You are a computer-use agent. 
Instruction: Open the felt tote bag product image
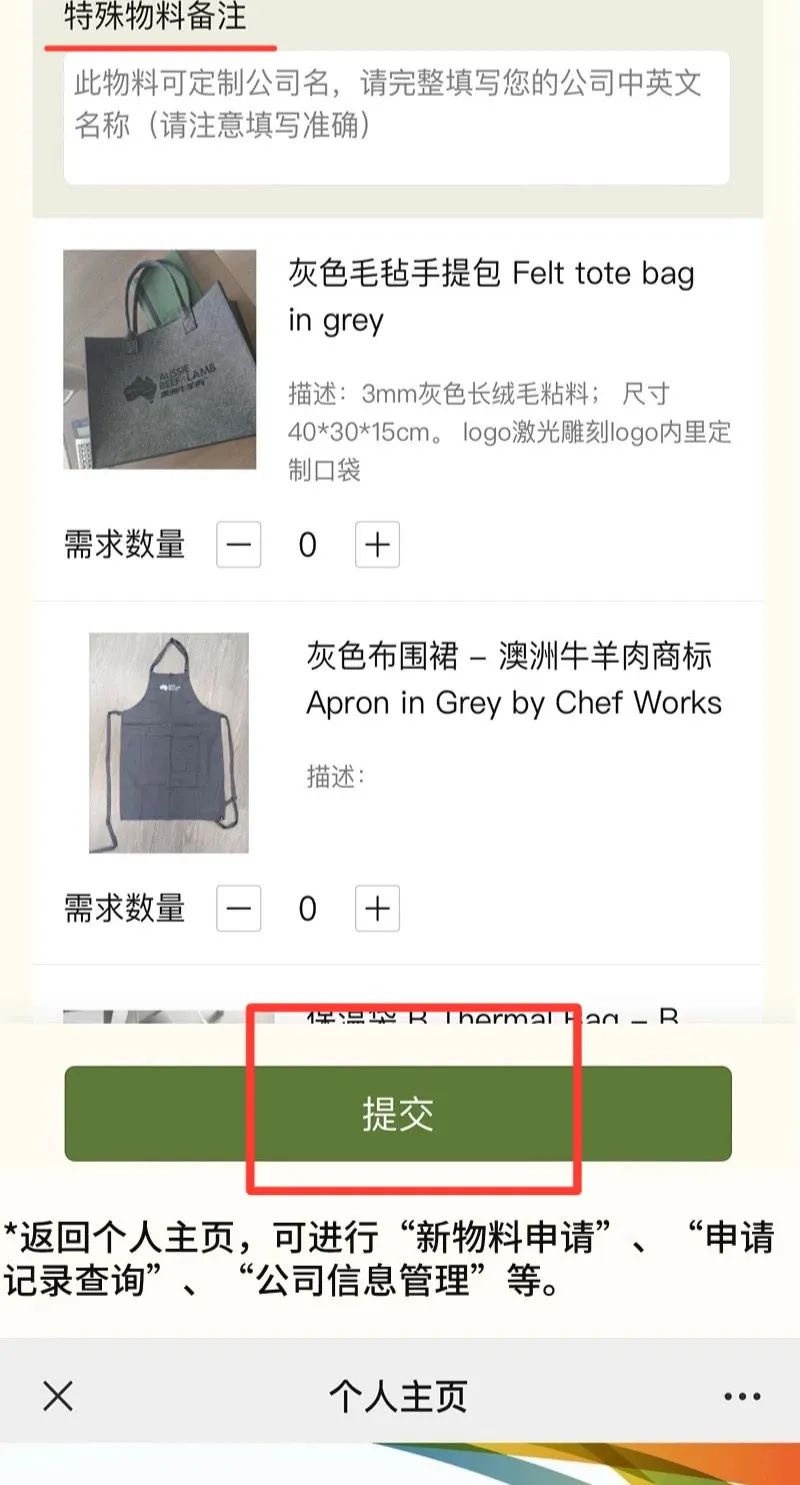point(160,359)
